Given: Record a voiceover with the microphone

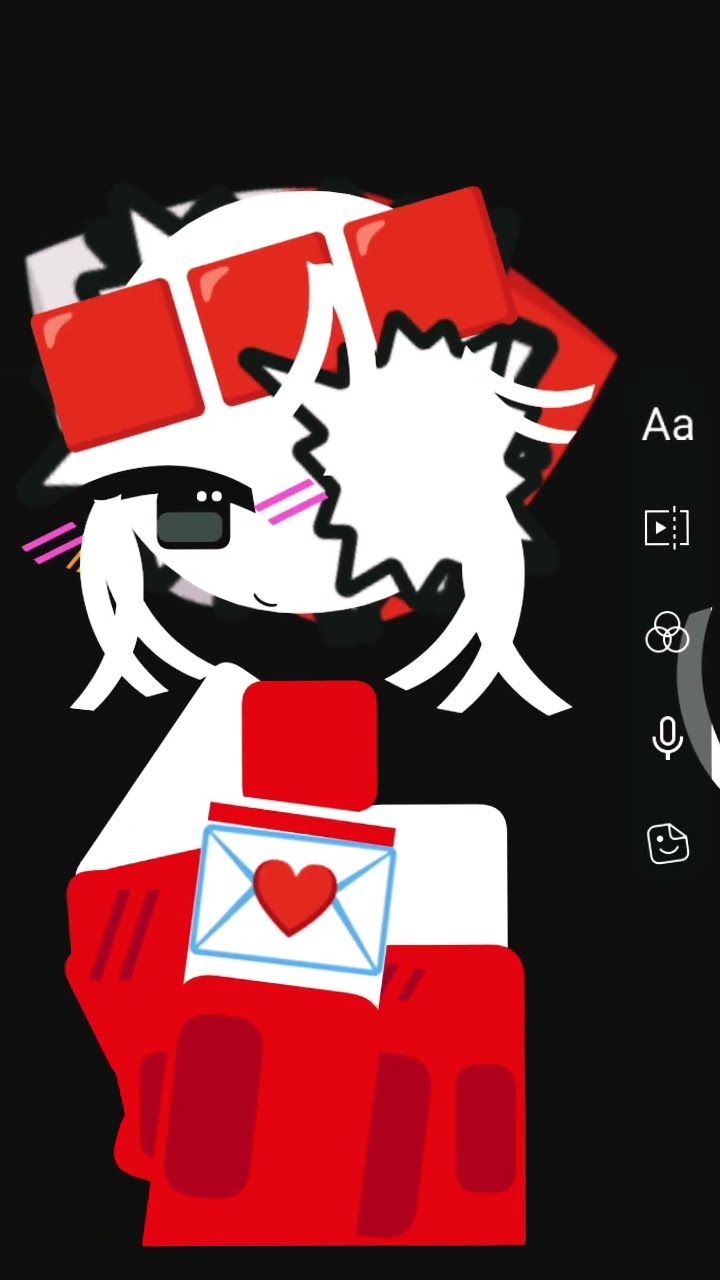Looking at the screenshot, I should [667, 739].
